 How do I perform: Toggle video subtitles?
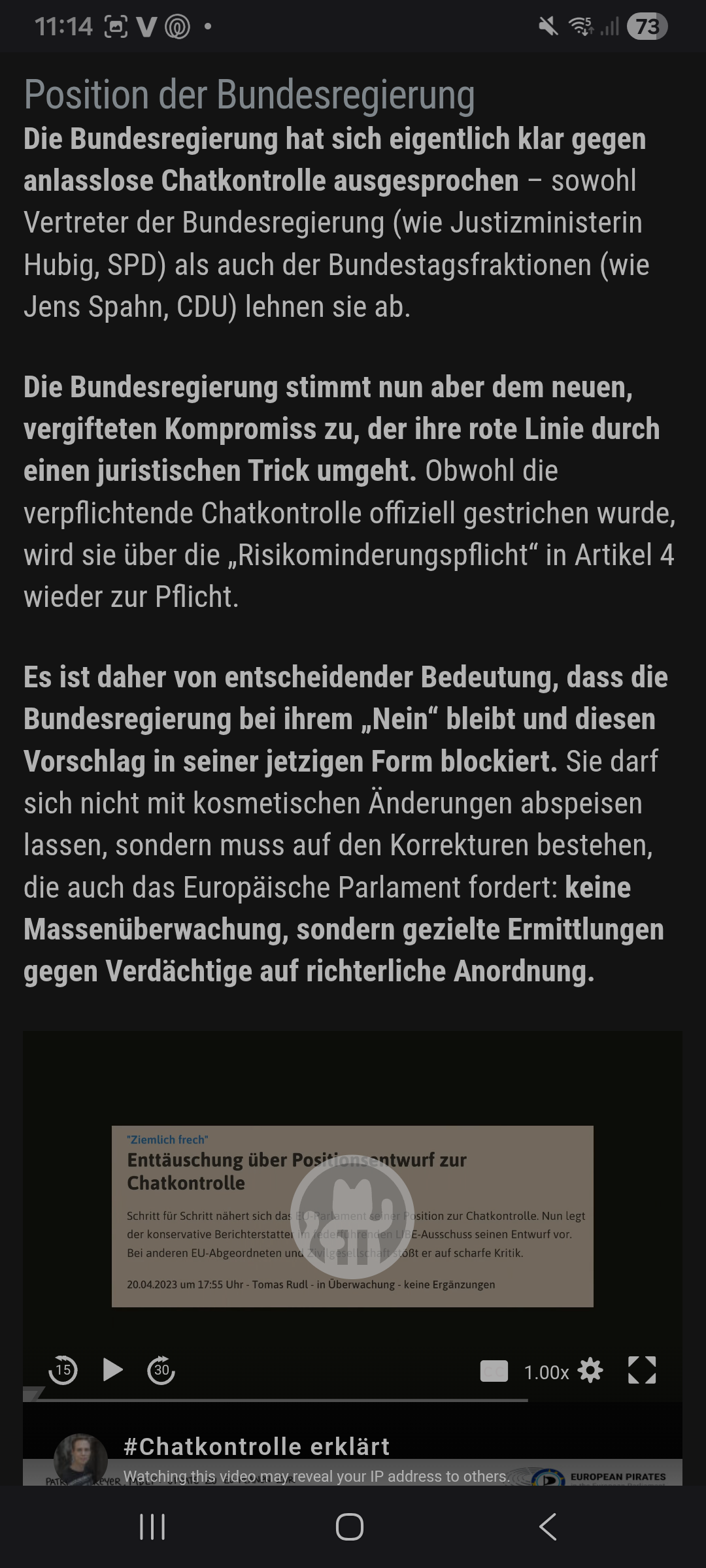click(x=494, y=1371)
